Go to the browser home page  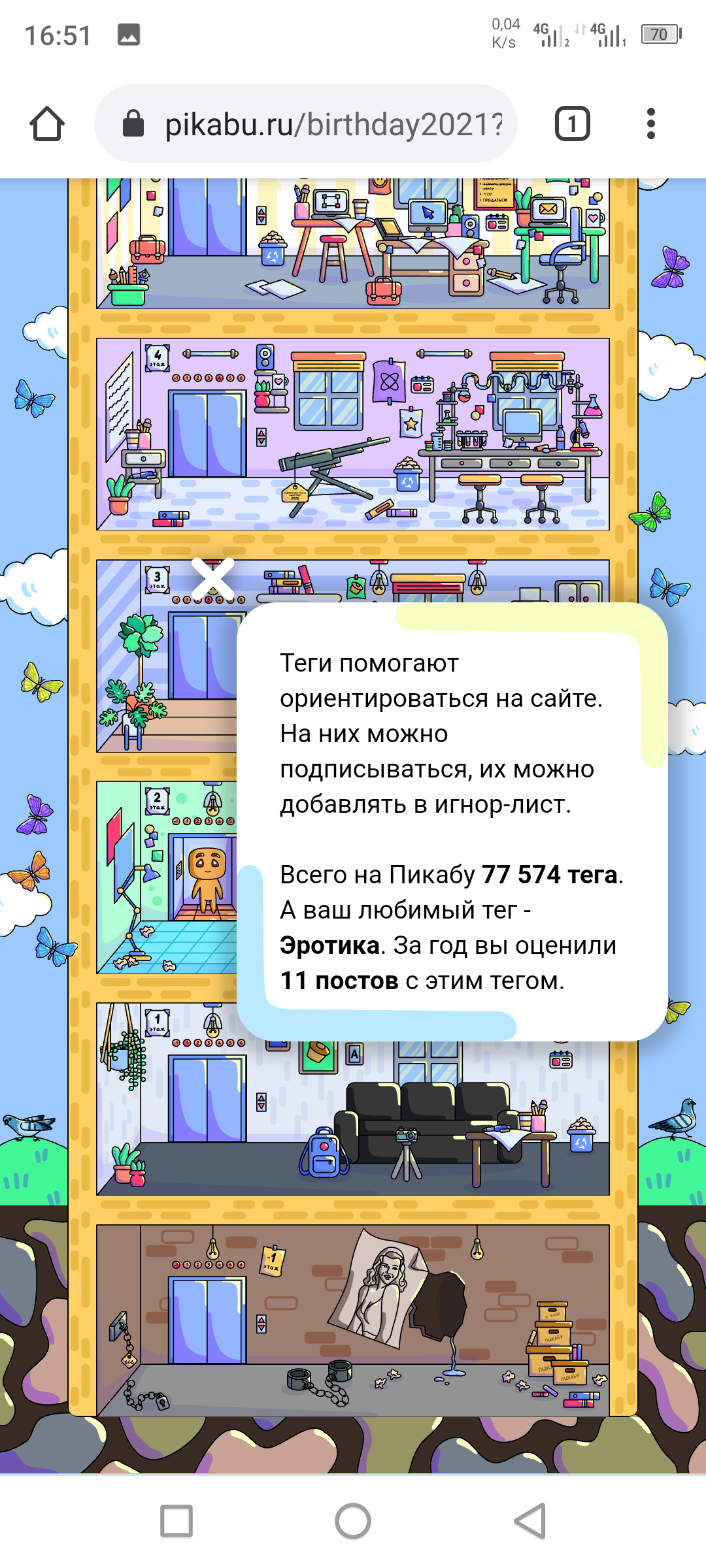pyautogui.click(x=47, y=123)
